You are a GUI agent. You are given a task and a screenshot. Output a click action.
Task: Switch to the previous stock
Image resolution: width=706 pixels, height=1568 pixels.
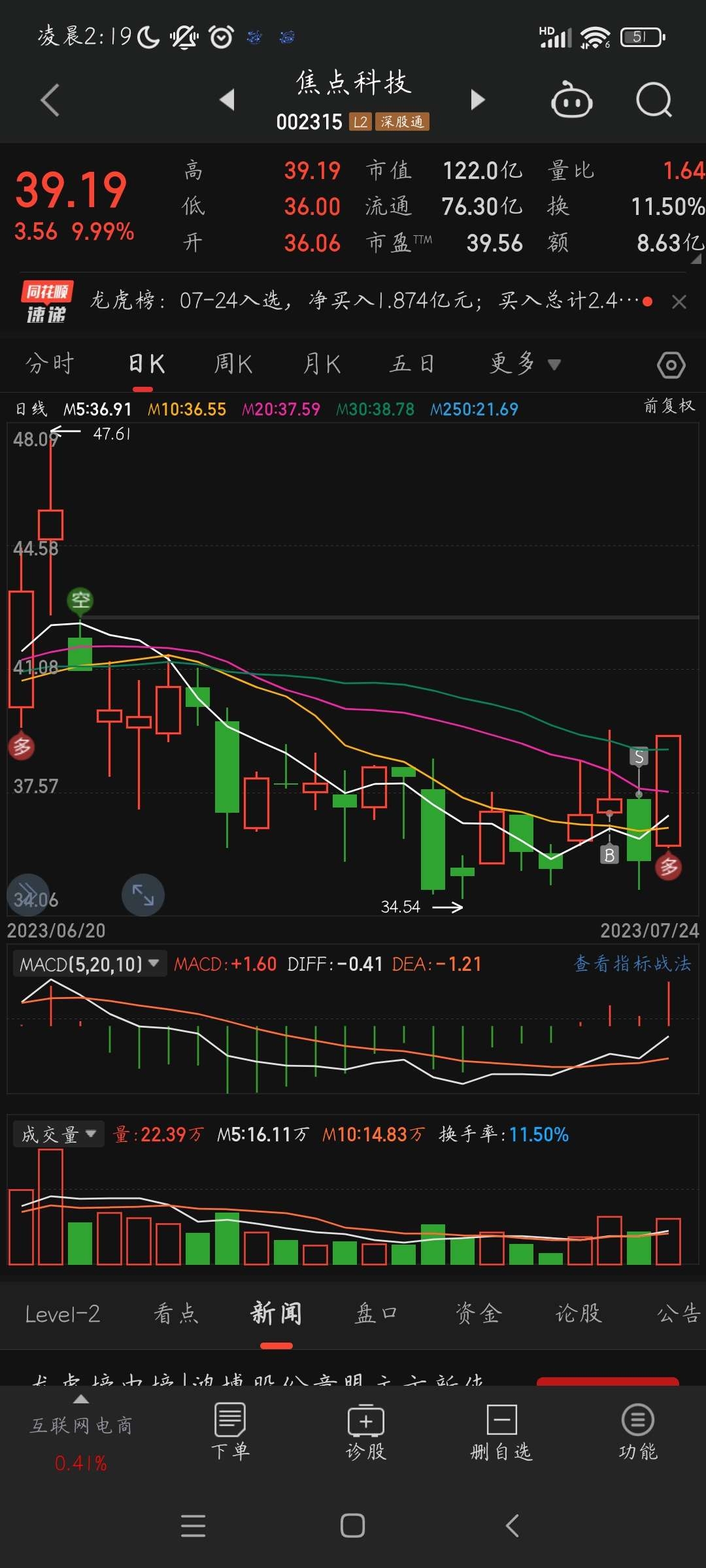(227, 100)
